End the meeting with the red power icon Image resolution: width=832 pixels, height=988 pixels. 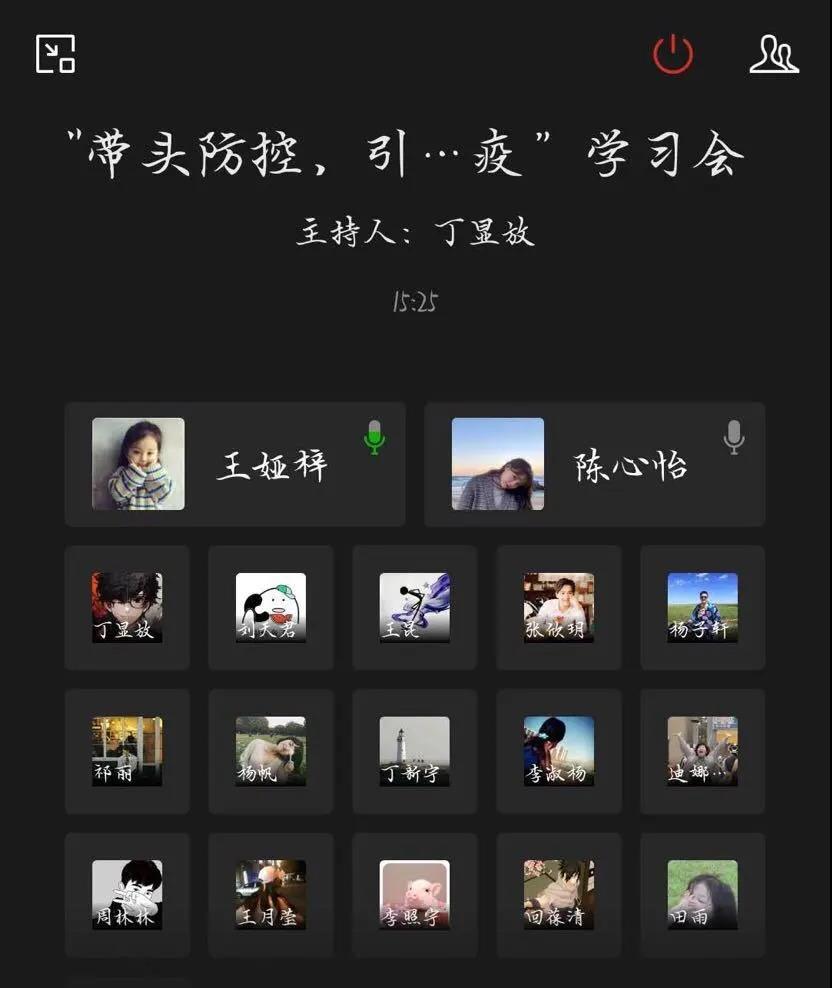tap(673, 54)
